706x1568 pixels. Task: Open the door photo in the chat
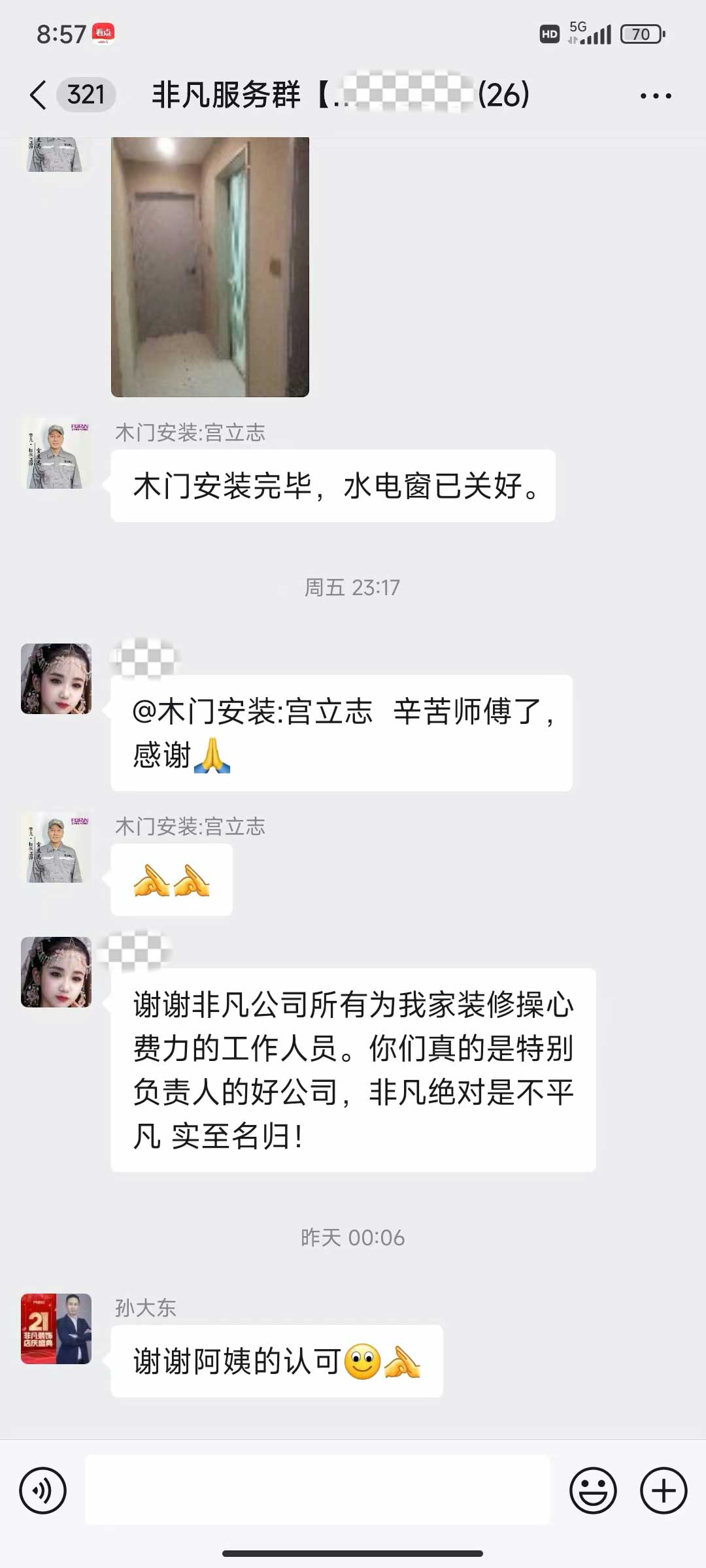click(210, 267)
